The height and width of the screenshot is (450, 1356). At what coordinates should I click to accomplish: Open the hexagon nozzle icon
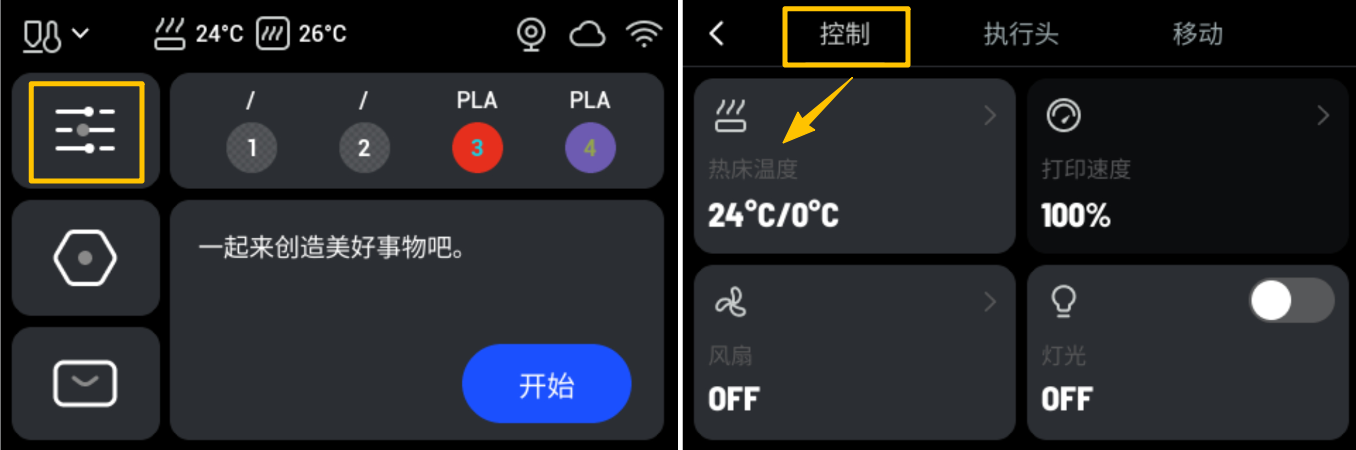pyautogui.click(x=85, y=257)
